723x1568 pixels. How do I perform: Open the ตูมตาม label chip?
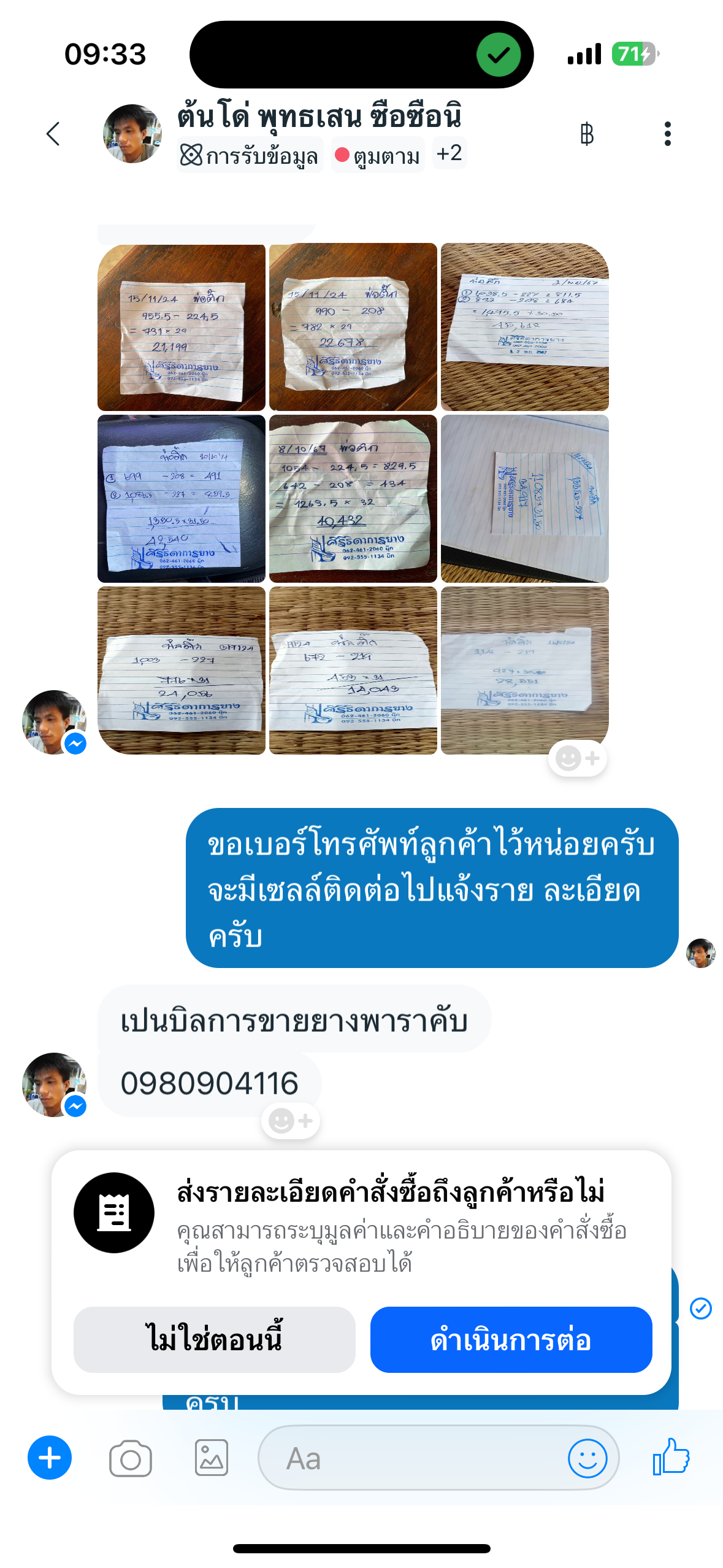point(378,155)
